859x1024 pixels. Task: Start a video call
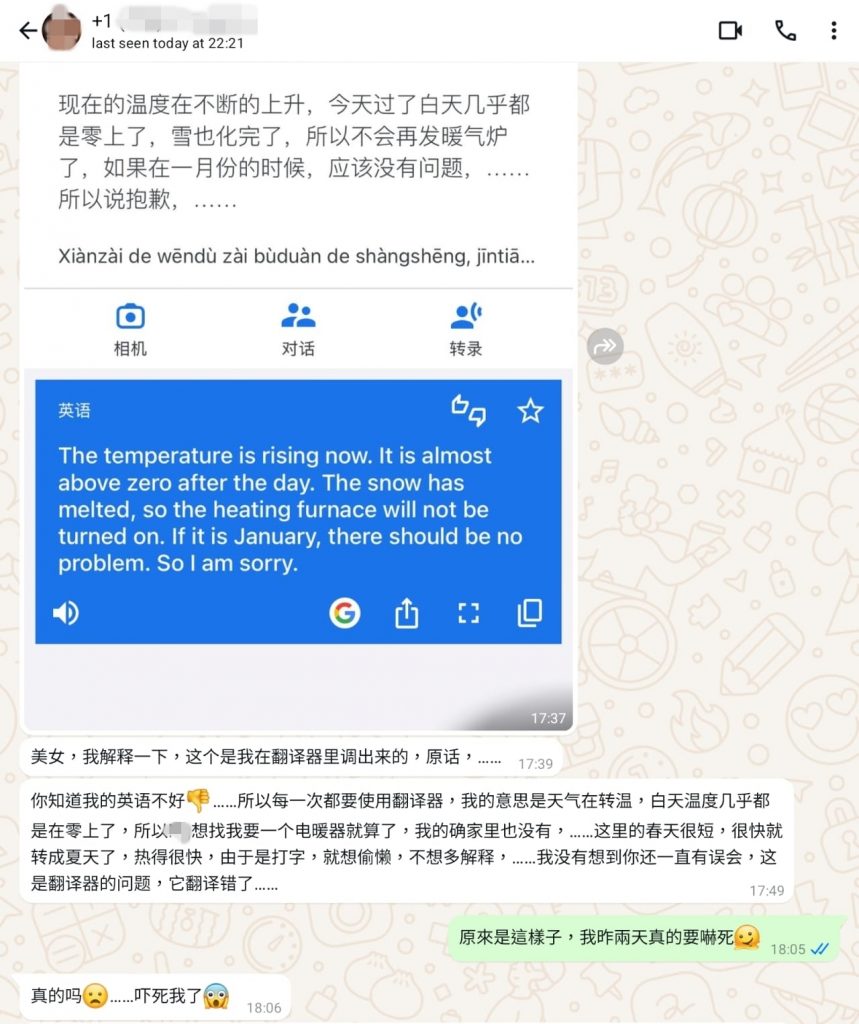tap(730, 31)
